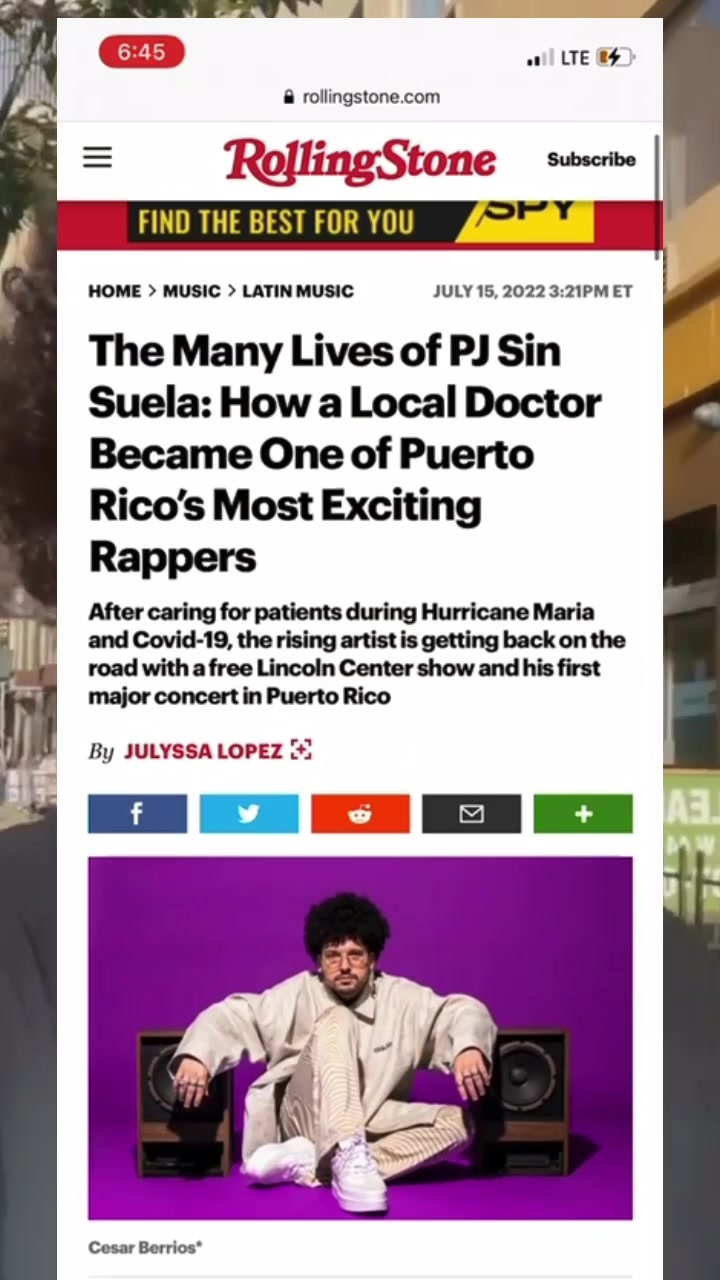View author Julyssa Lopez's page

coord(203,751)
